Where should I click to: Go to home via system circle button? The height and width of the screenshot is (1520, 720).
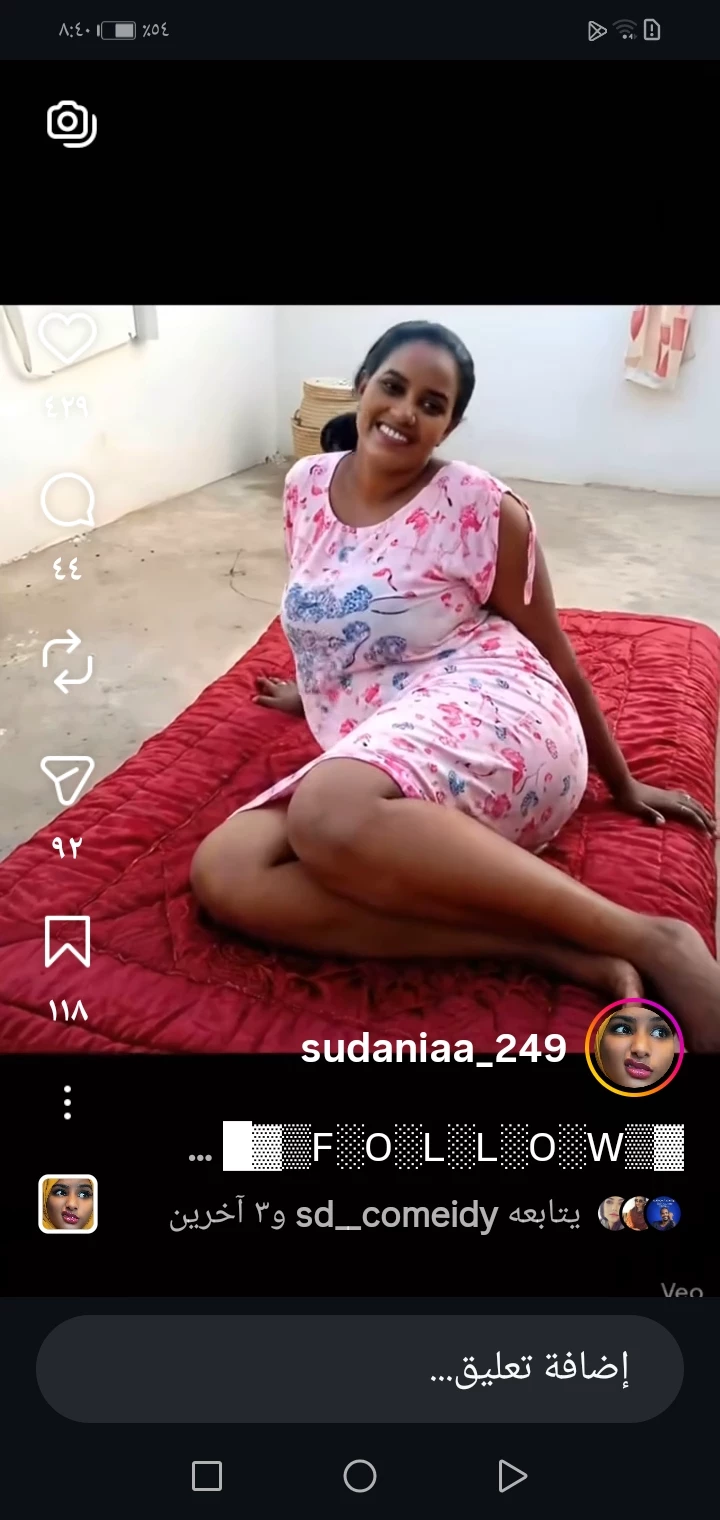point(360,1475)
